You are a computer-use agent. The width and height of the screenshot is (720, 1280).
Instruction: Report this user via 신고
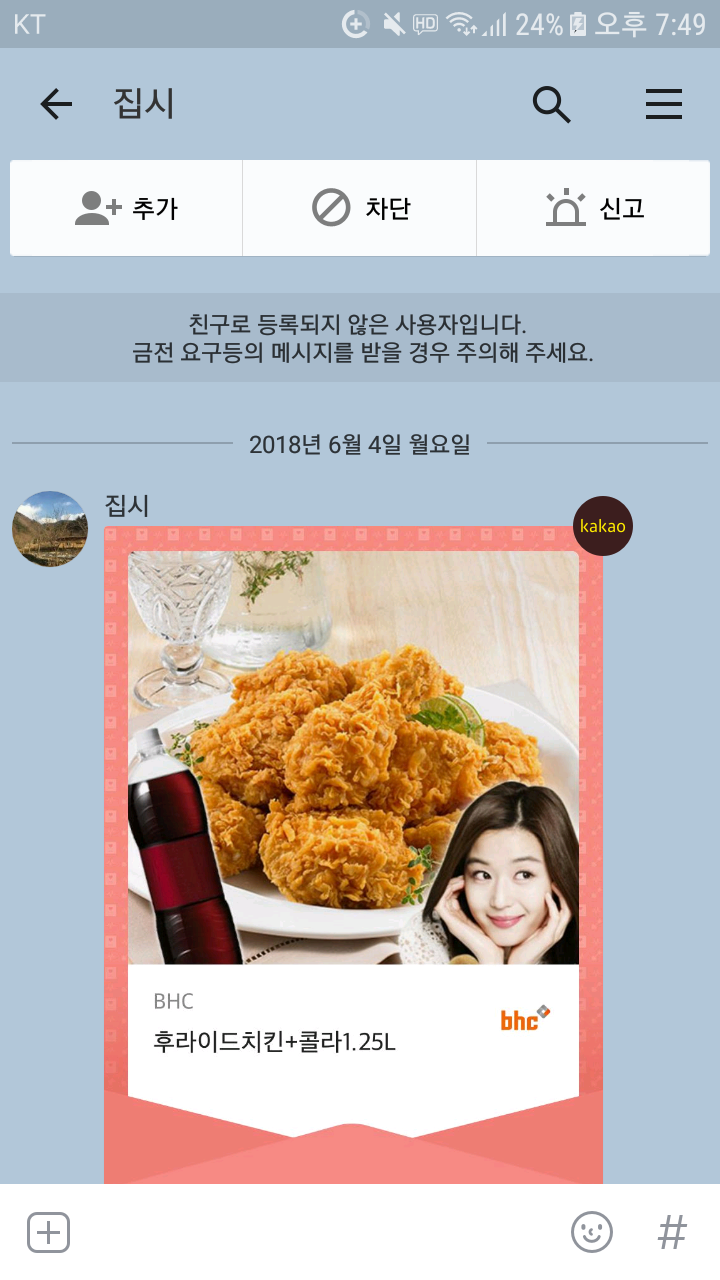594,208
